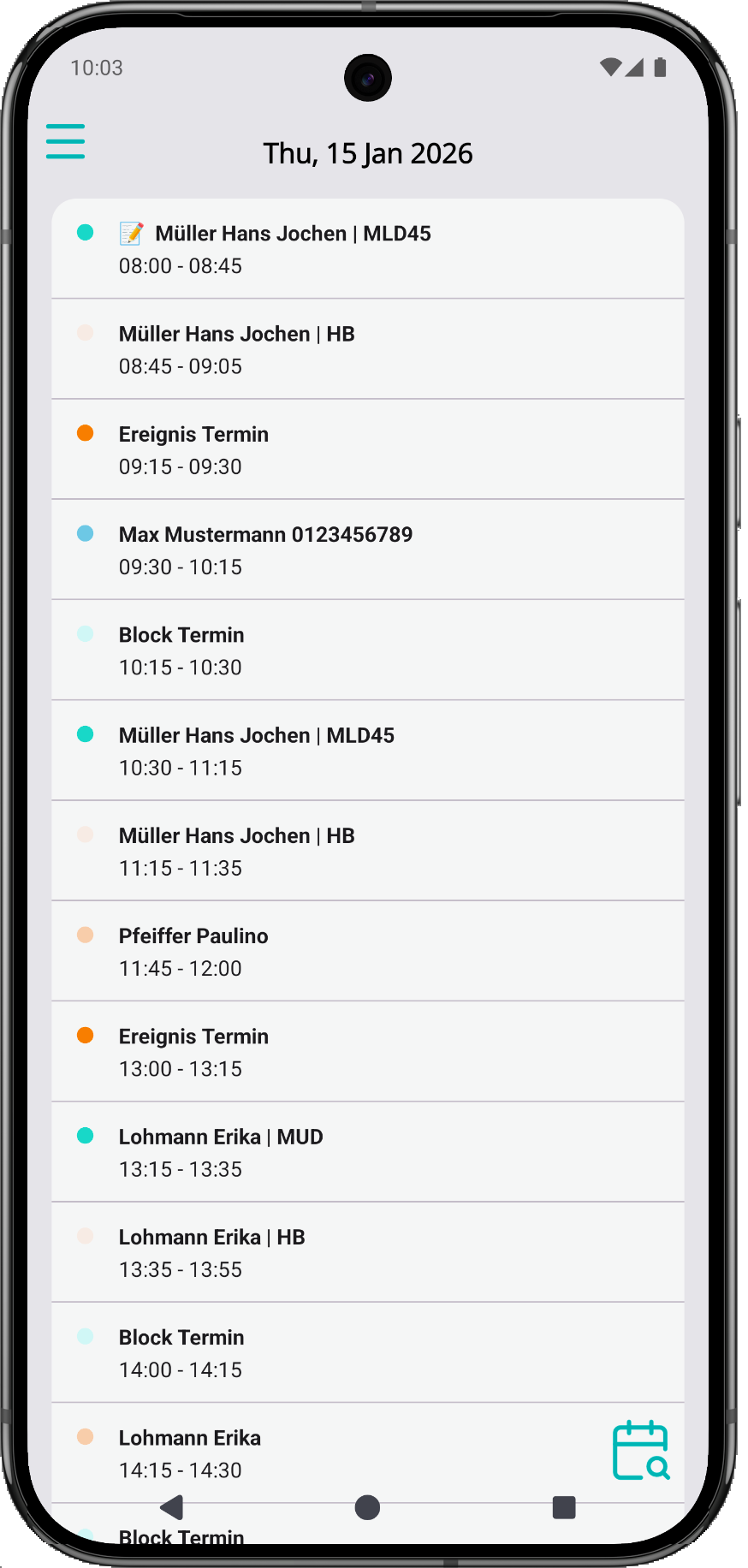
Task: Open Pfeiffer Paulino appointment
Action: click(x=368, y=951)
